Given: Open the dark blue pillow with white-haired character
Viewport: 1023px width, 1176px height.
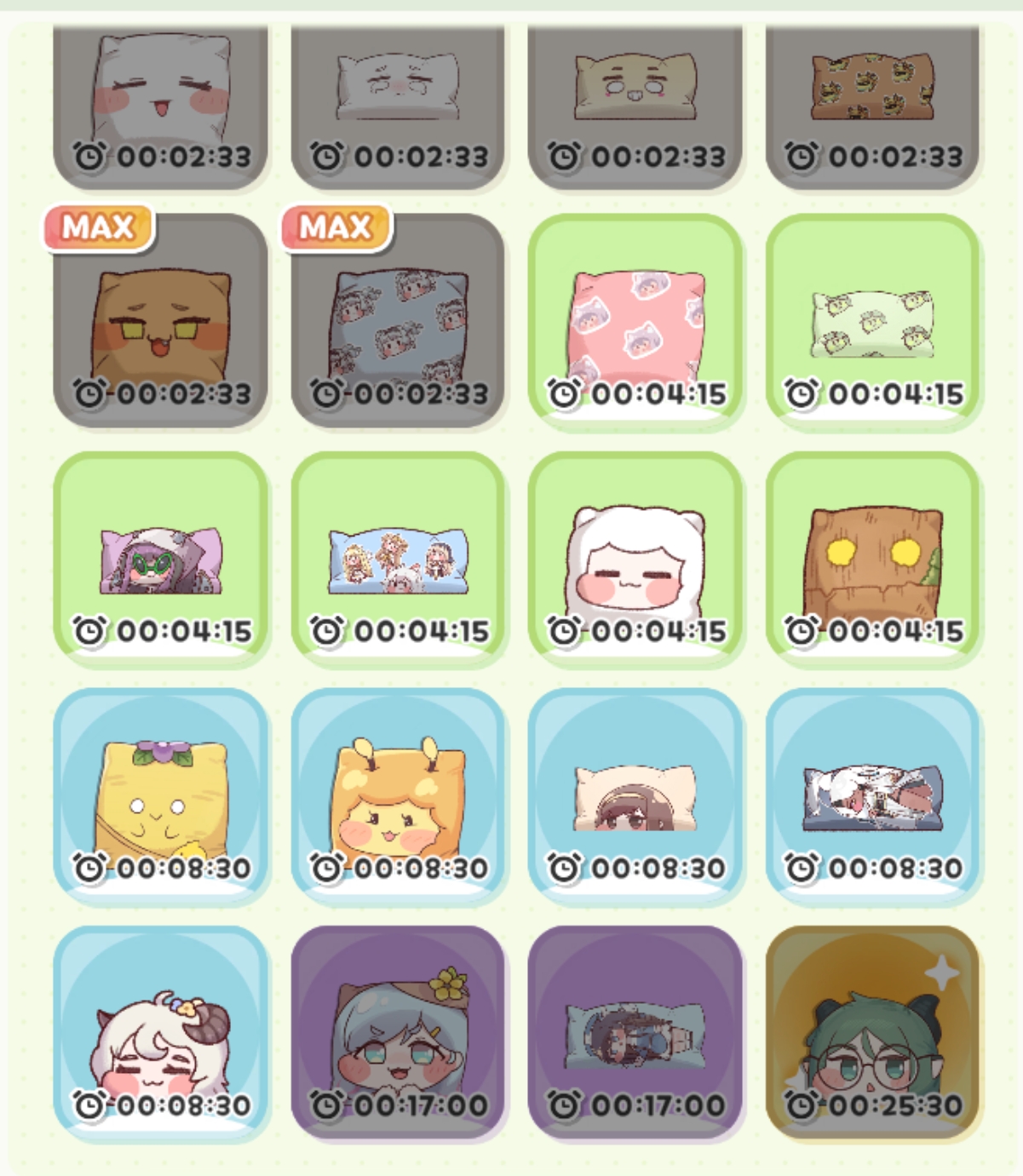Looking at the screenshot, I should [x=872, y=795].
